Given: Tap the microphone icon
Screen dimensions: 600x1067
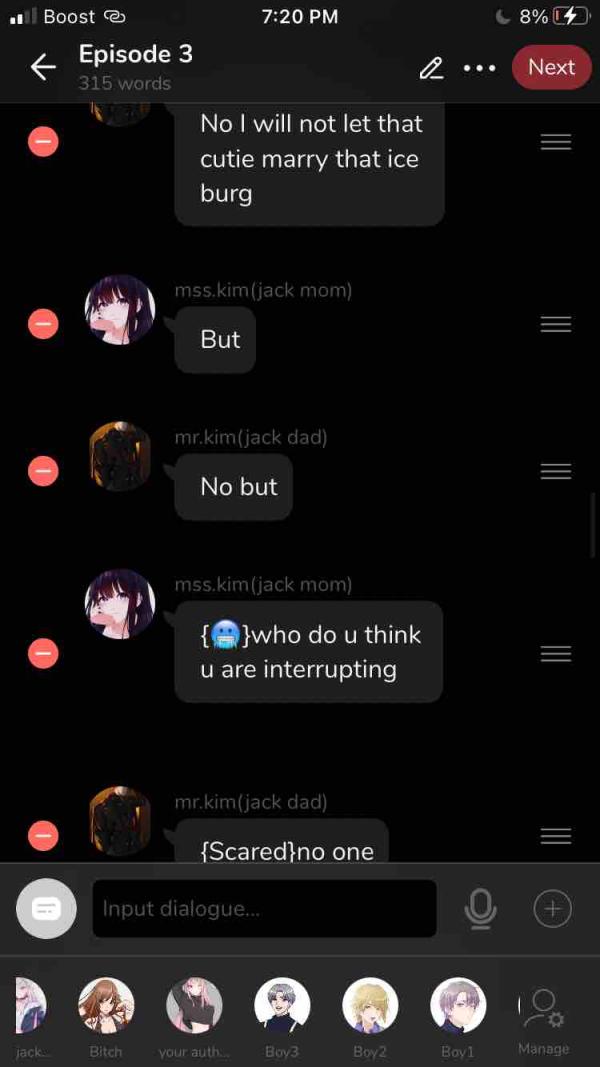Looking at the screenshot, I should pyautogui.click(x=480, y=908).
